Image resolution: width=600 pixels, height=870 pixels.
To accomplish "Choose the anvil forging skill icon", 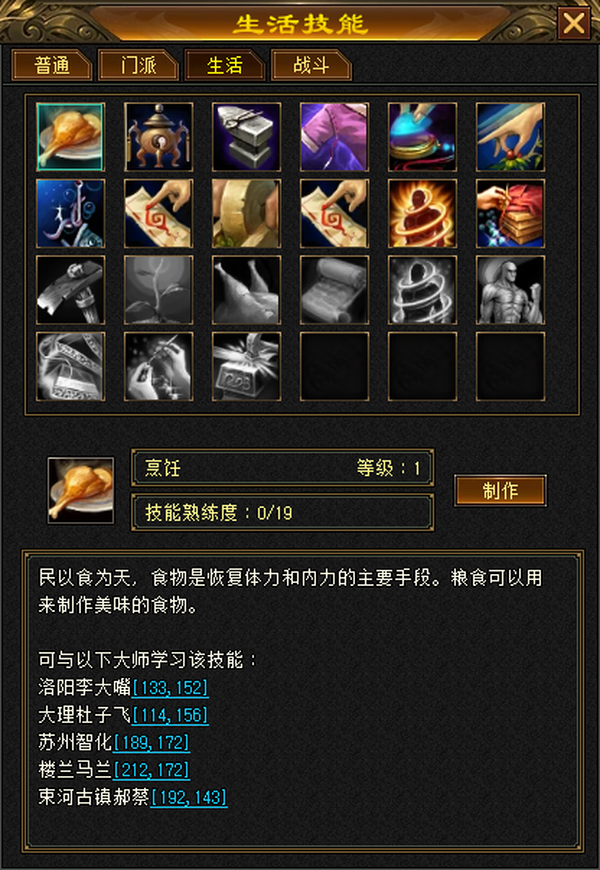I will [x=246, y=136].
